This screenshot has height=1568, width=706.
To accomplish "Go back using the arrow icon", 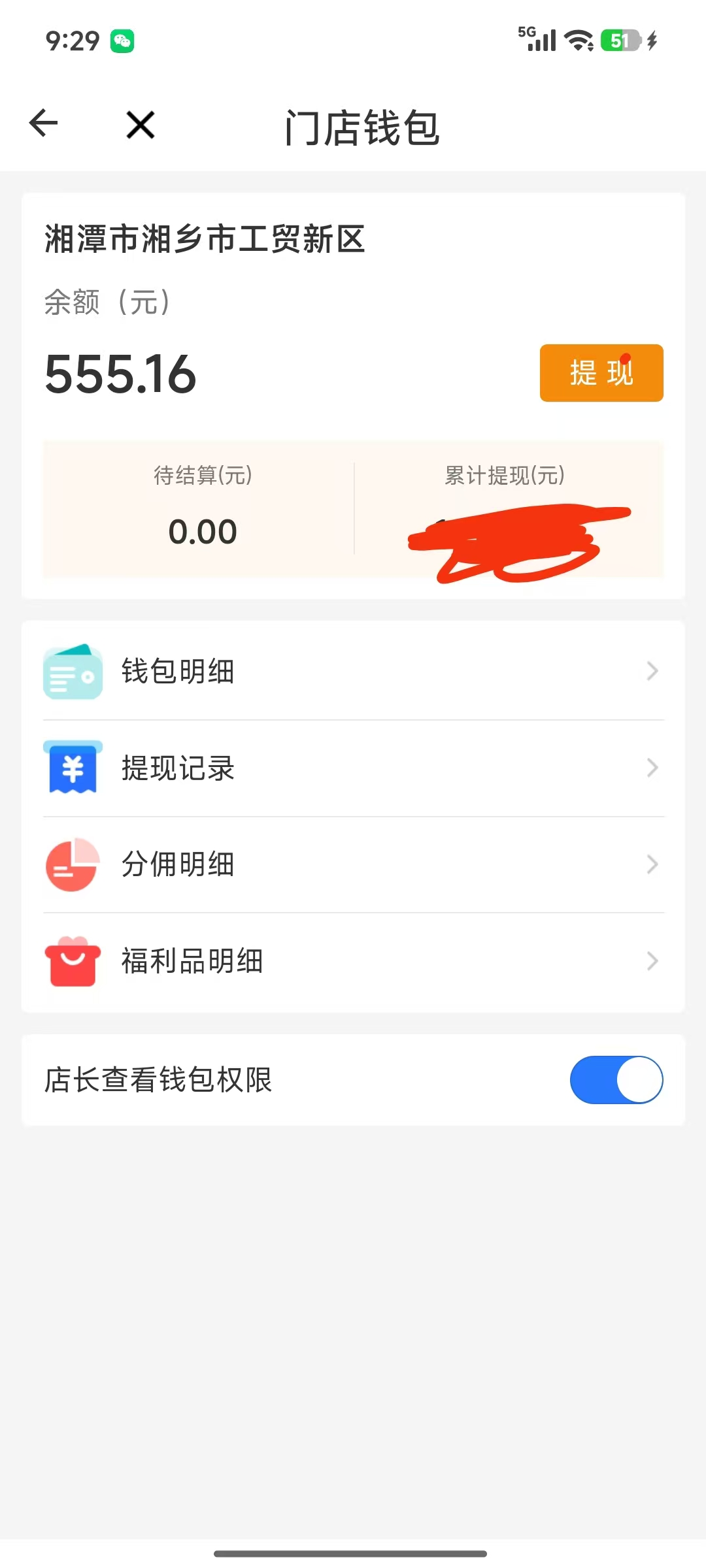I will pyautogui.click(x=44, y=123).
